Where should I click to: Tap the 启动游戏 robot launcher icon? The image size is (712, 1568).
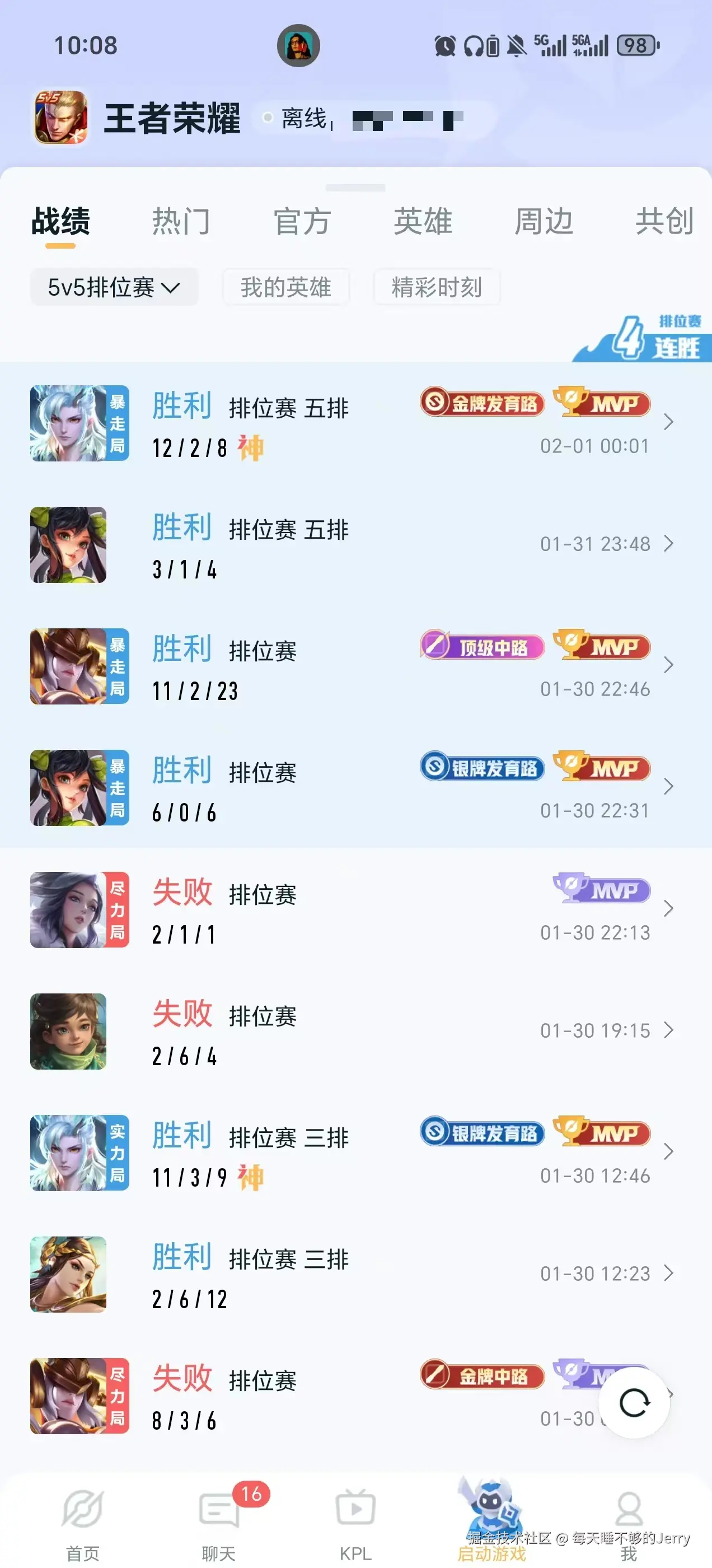tap(490, 1504)
